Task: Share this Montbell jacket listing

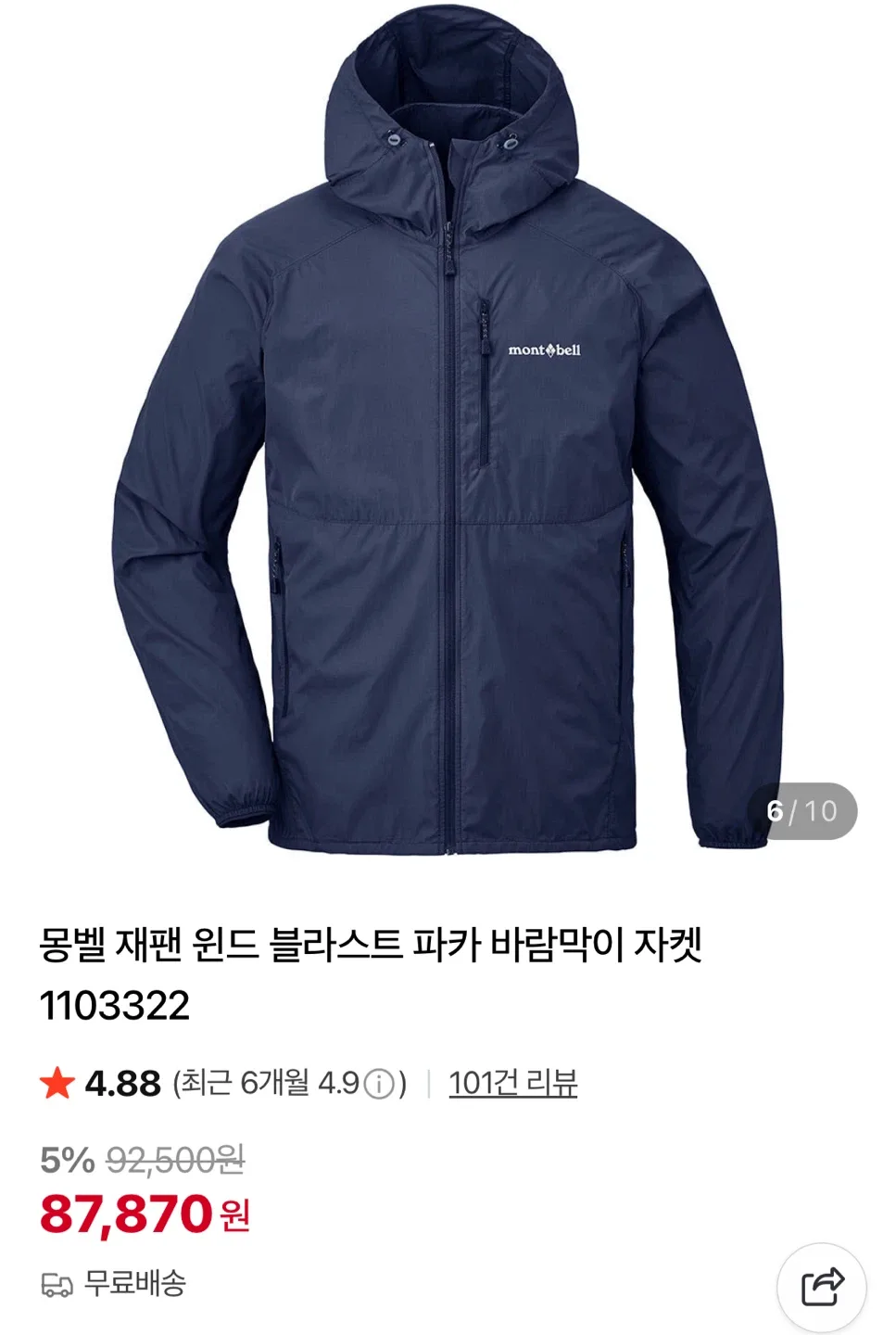Action: (821, 1286)
